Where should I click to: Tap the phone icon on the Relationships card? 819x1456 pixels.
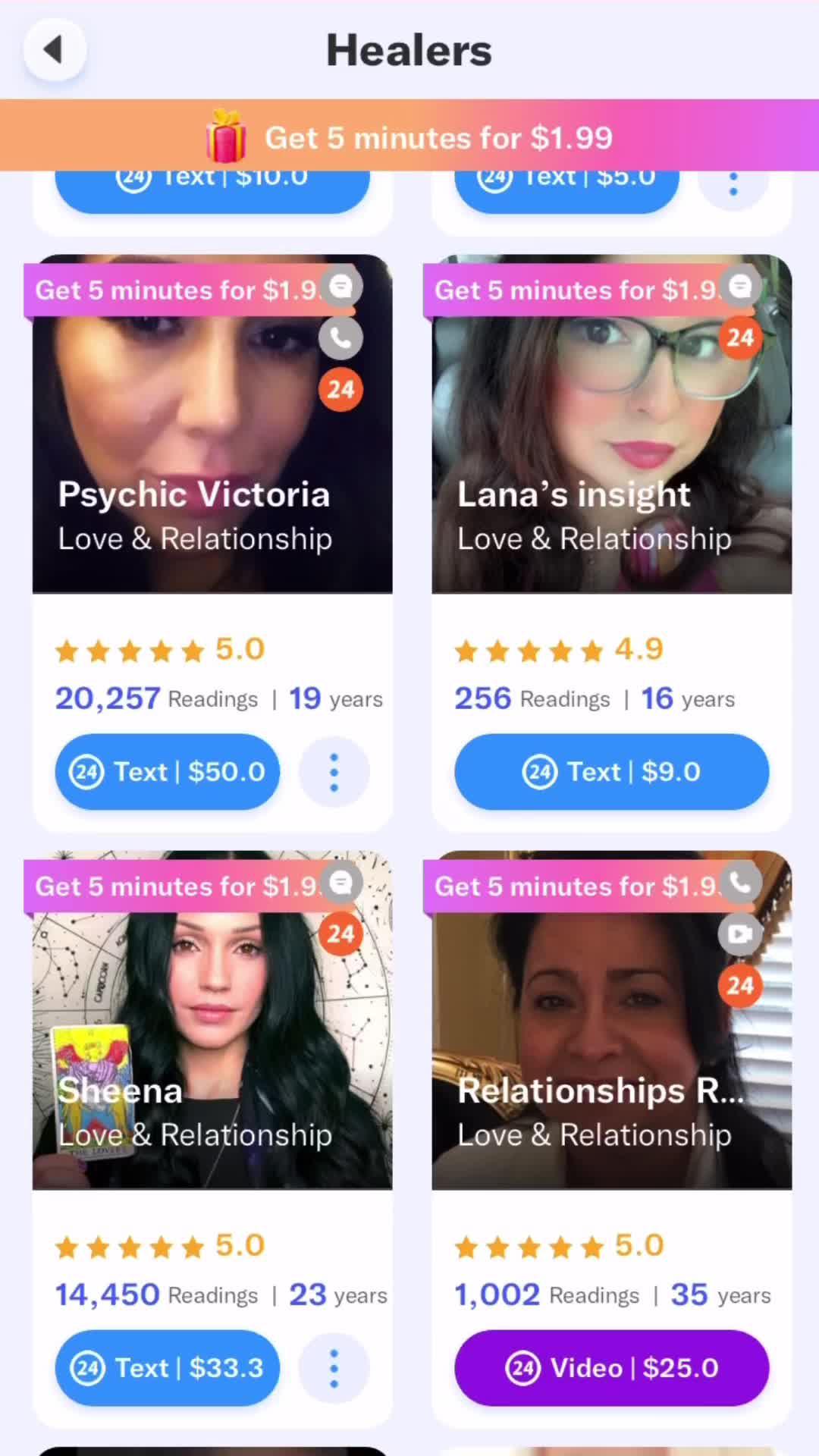[739, 882]
